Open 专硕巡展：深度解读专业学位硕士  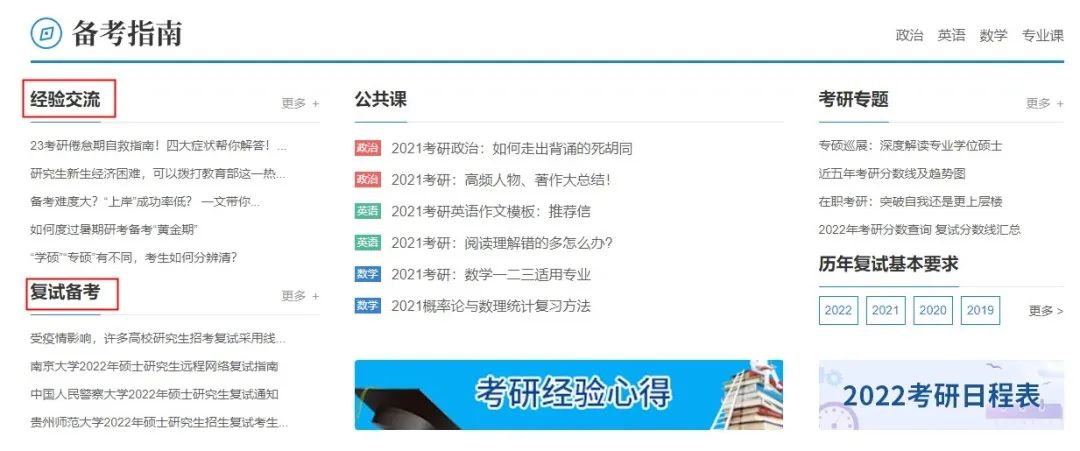coord(910,146)
